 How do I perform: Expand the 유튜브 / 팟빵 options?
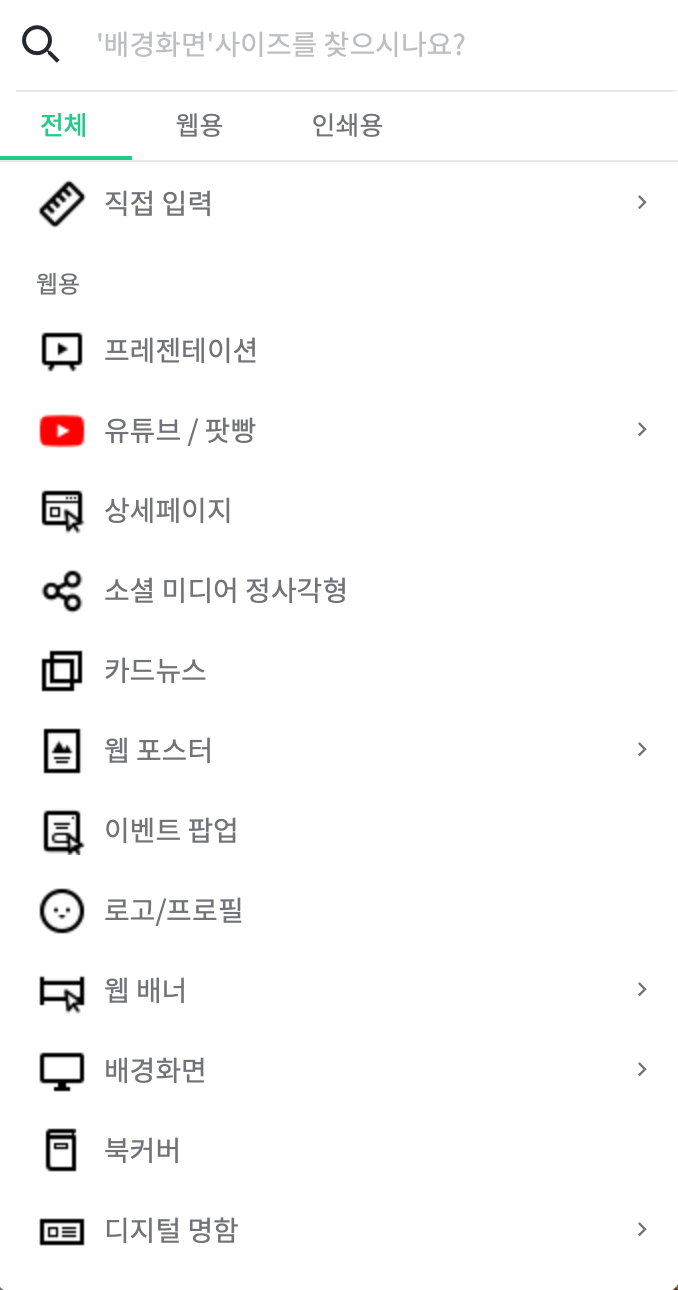pyautogui.click(x=339, y=430)
